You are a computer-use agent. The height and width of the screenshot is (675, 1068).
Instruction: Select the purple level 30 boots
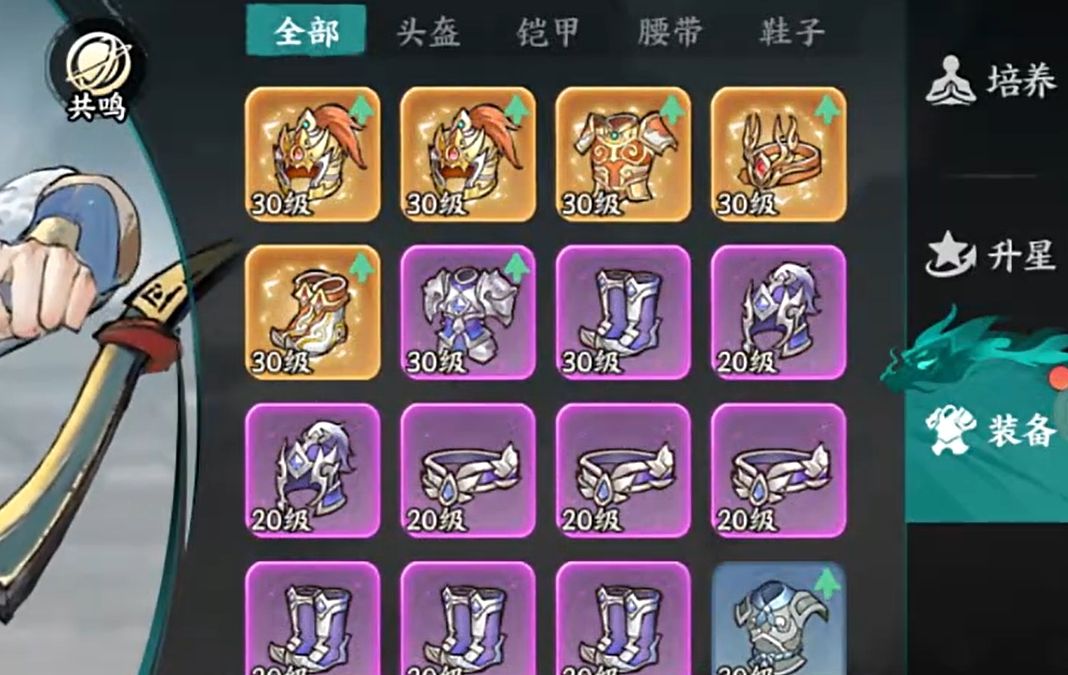tap(623, 311)
